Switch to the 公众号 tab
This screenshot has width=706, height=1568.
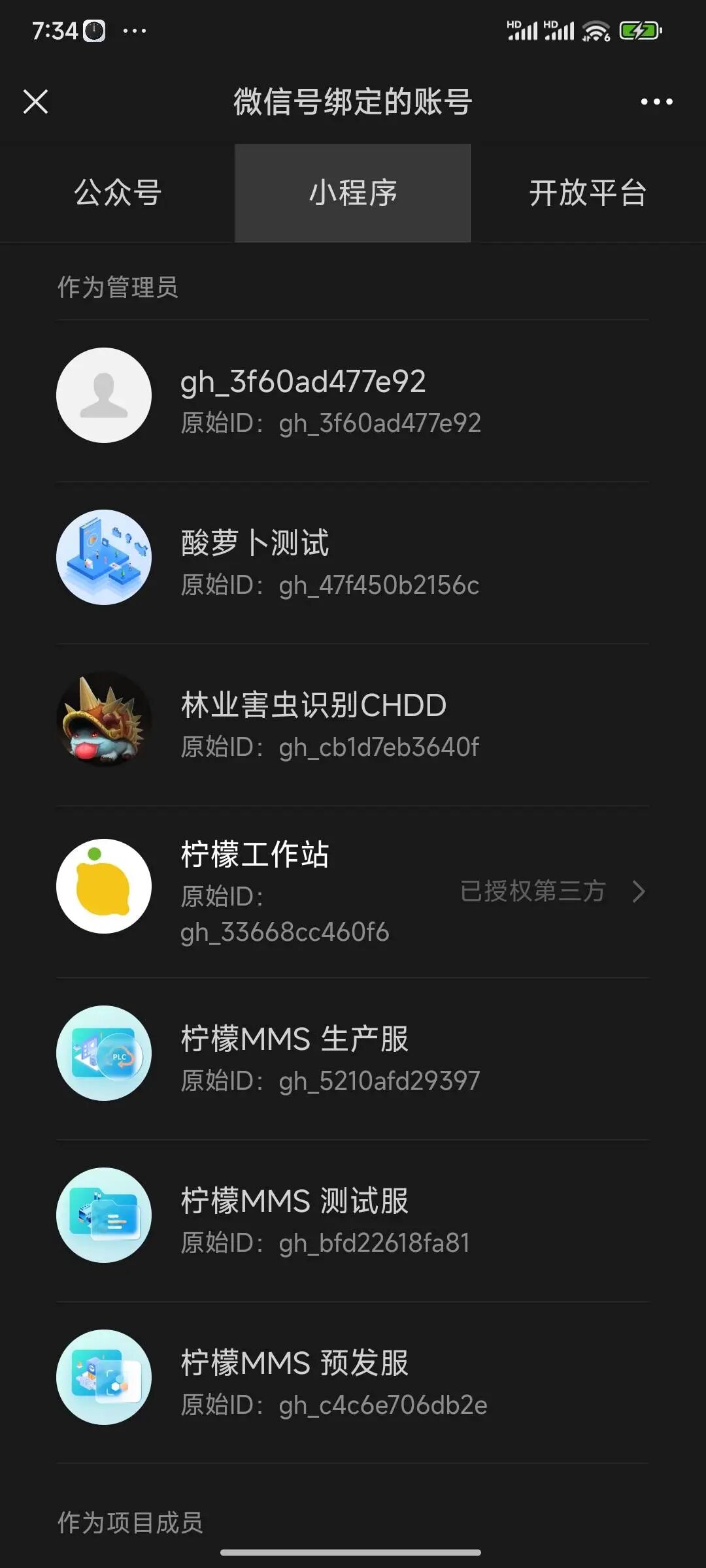coord(118,193)
